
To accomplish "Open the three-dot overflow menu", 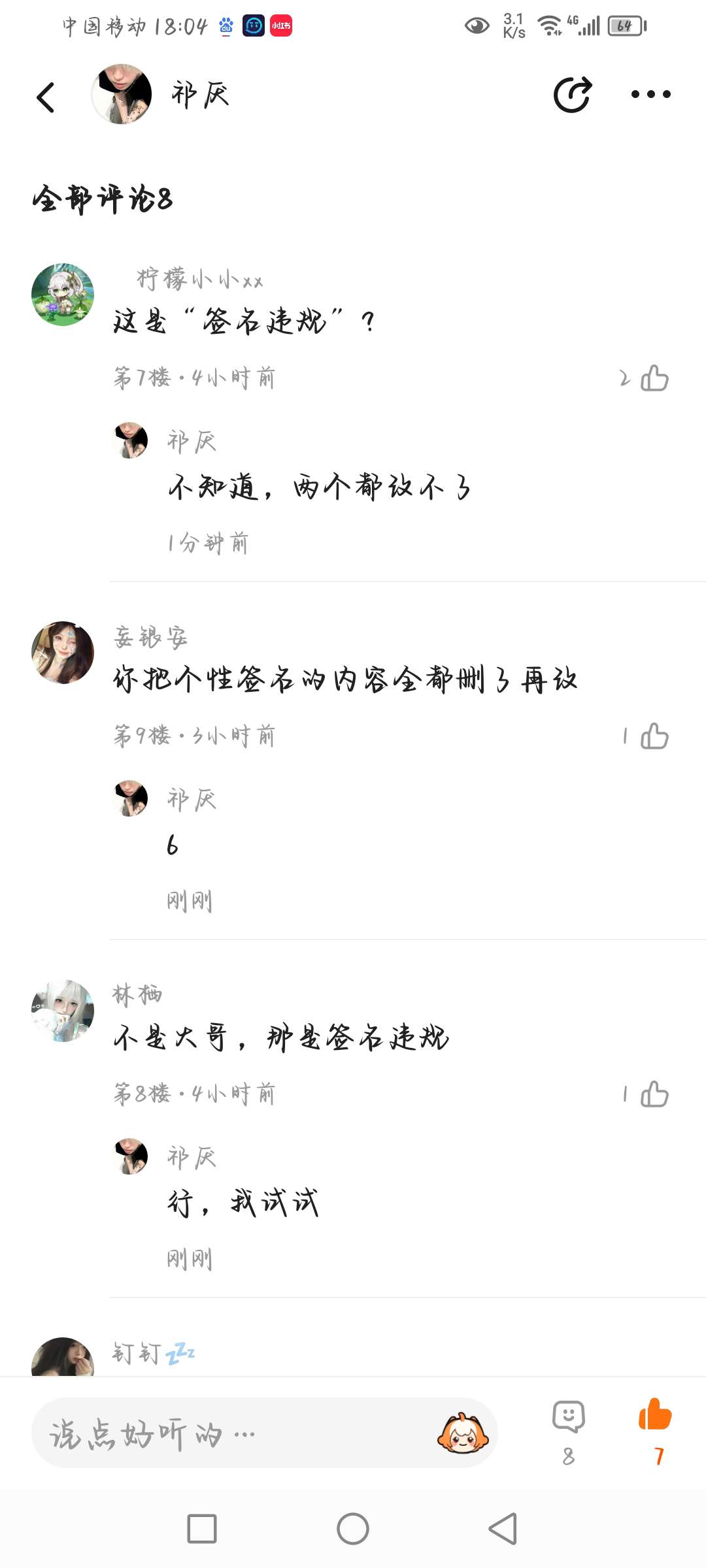I will tap(650, 95).
